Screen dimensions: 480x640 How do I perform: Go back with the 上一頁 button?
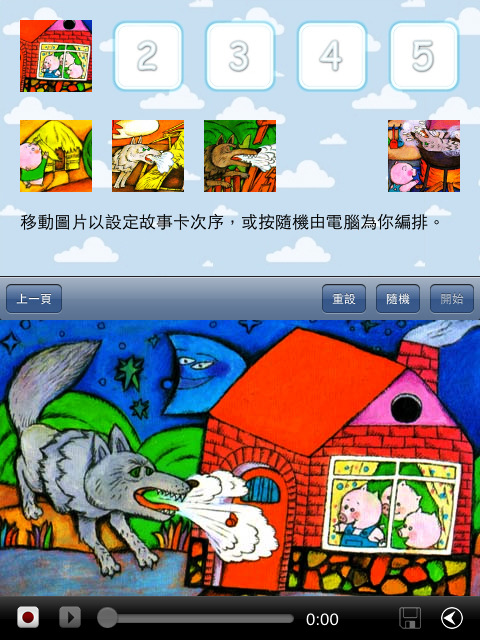34,299
